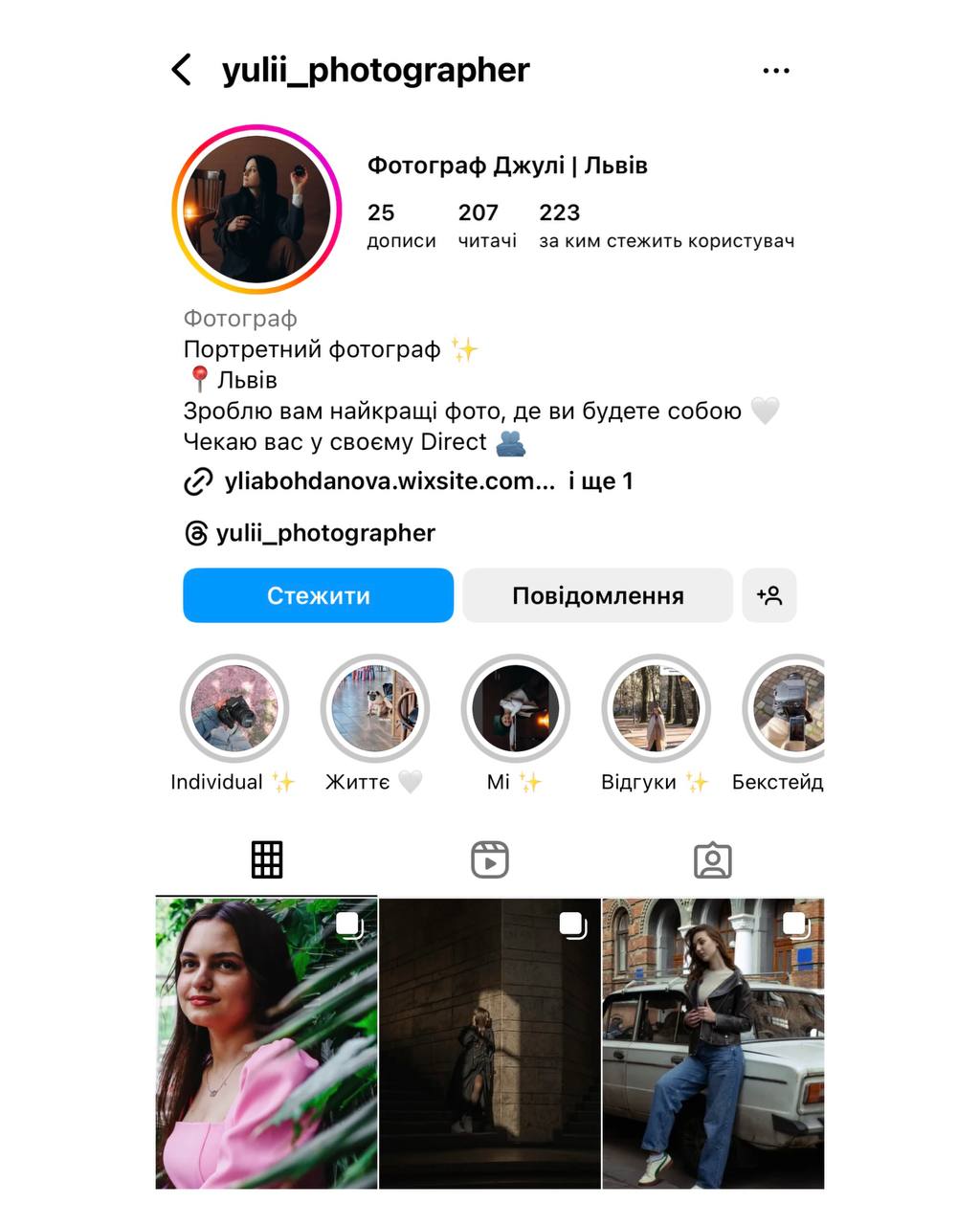Show suggested accounts via add-person icon
980x1225 pixels.
pos(769,595)
